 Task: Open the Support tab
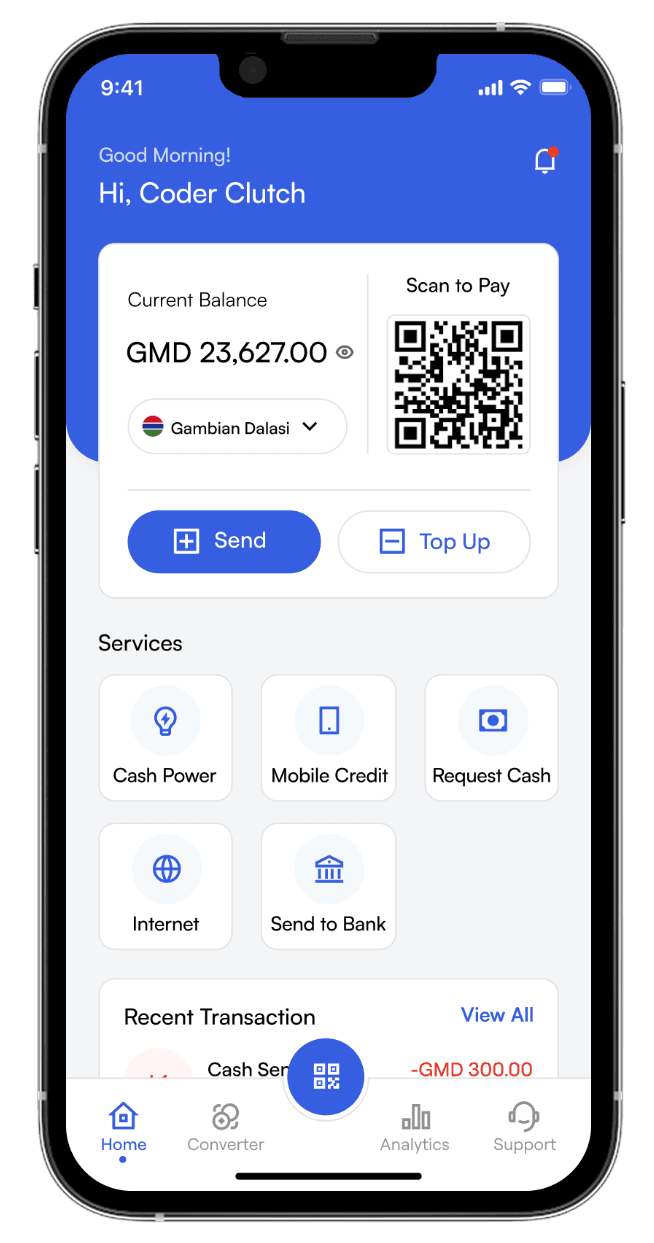pos(524,1127)
